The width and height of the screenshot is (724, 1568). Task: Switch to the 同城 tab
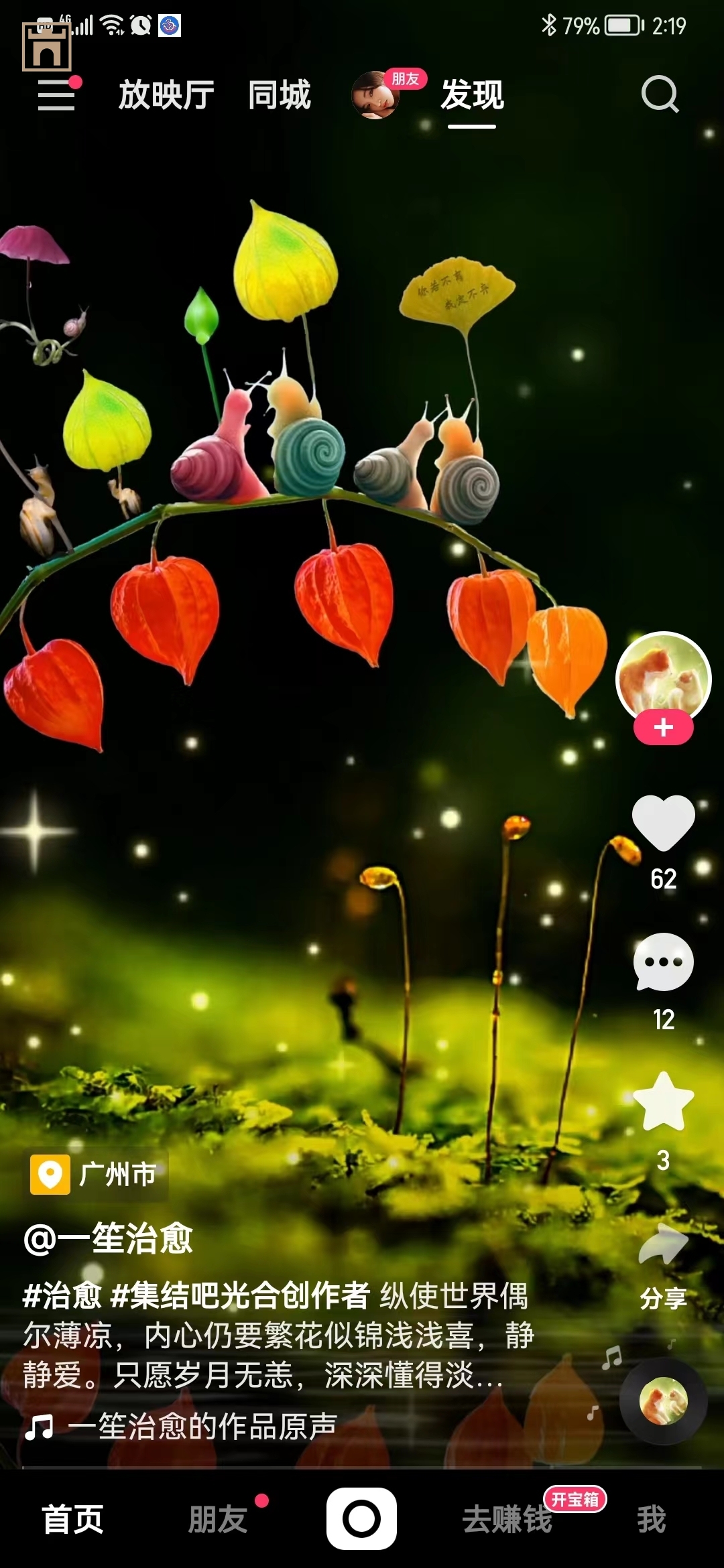(279, 94)
